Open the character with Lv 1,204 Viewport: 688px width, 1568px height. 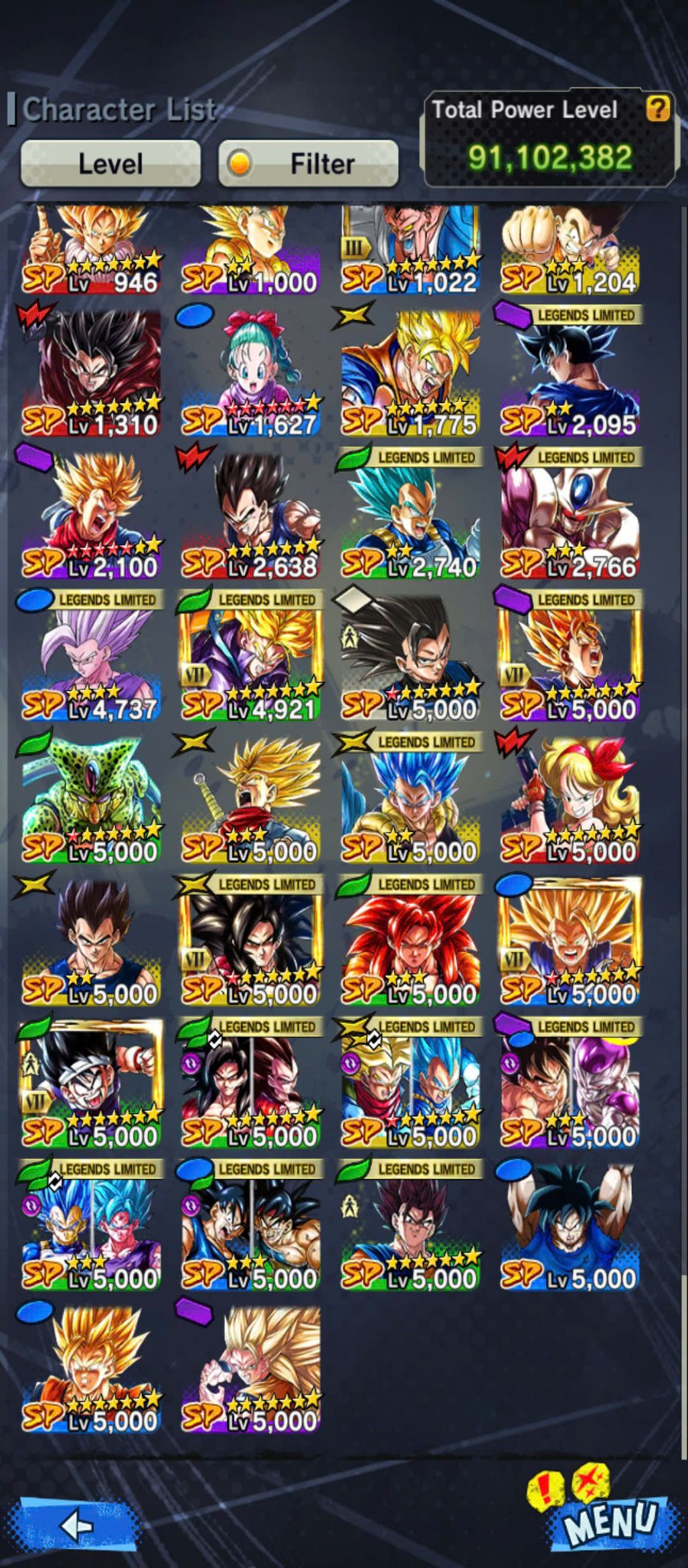[570, 251]
